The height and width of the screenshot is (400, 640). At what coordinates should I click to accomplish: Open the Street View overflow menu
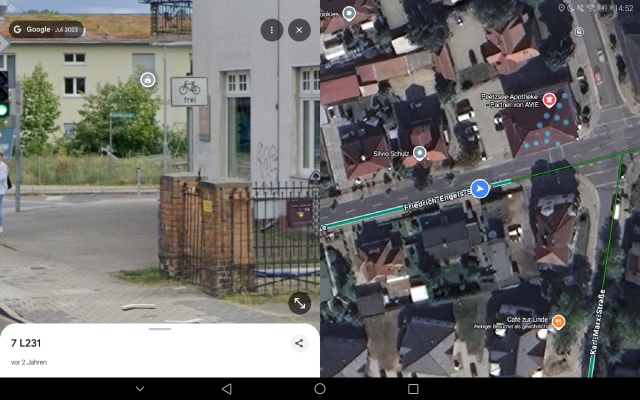[271, 30]
